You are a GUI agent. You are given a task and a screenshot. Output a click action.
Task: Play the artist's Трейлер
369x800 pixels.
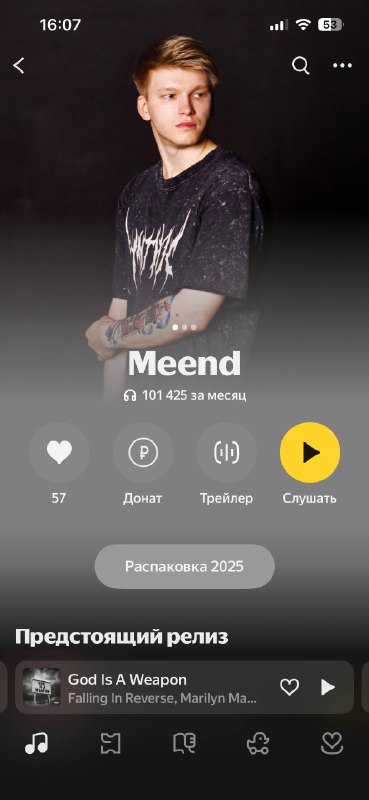point(226,453)
